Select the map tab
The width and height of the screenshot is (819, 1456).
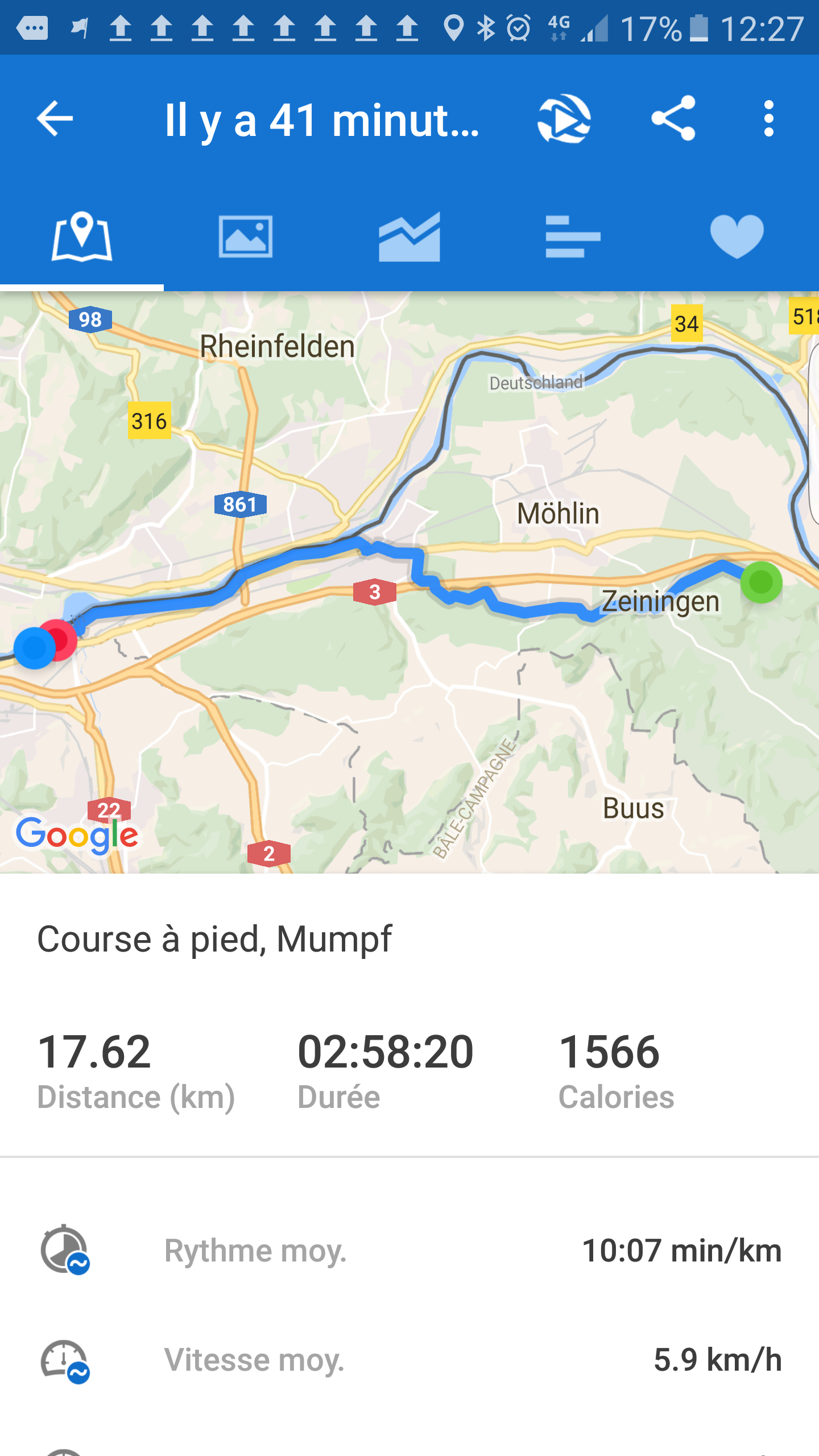pyautogui.click(x=82, y=236)
